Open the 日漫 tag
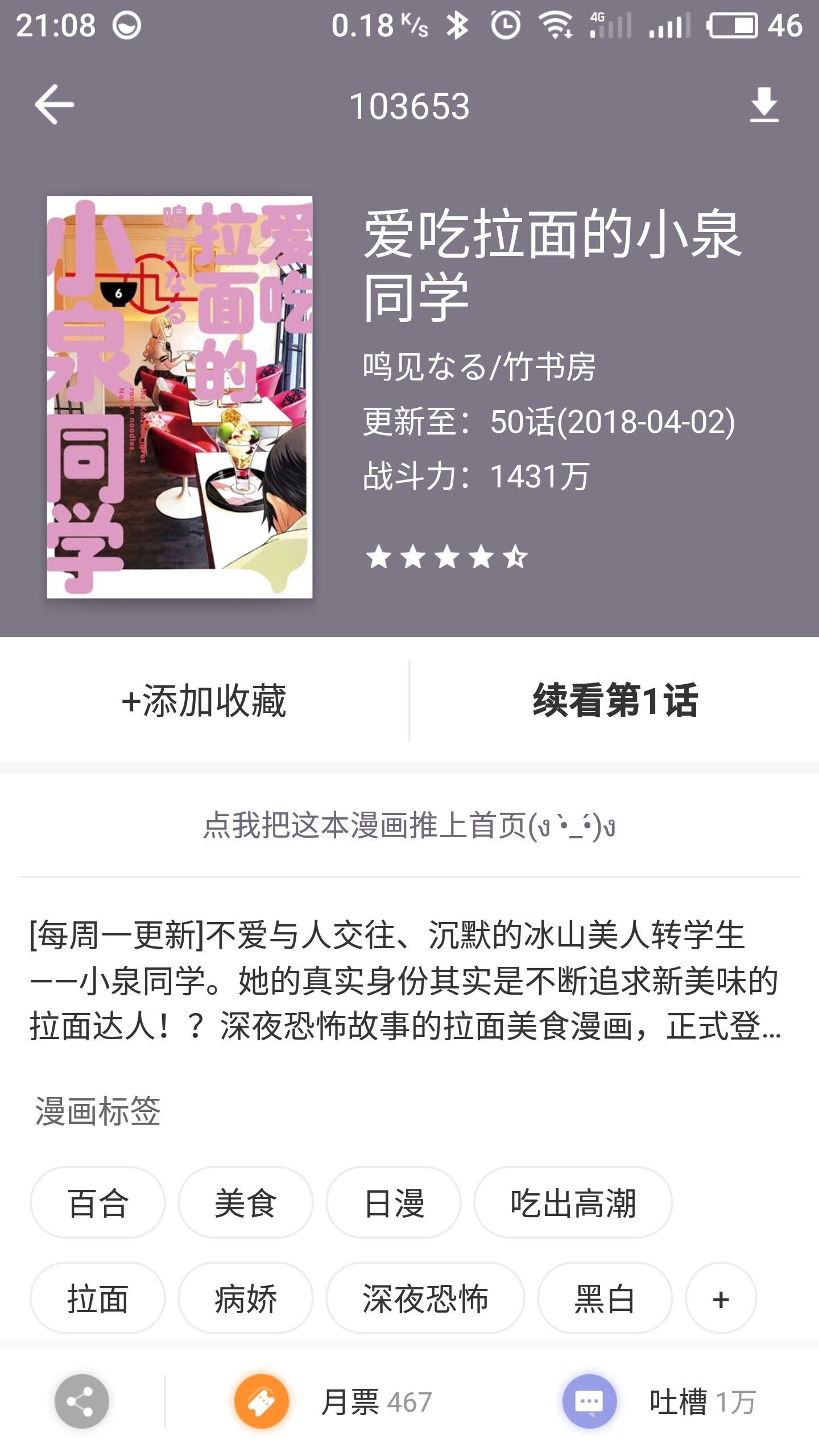819x1456 pixels. point(394,1203)
